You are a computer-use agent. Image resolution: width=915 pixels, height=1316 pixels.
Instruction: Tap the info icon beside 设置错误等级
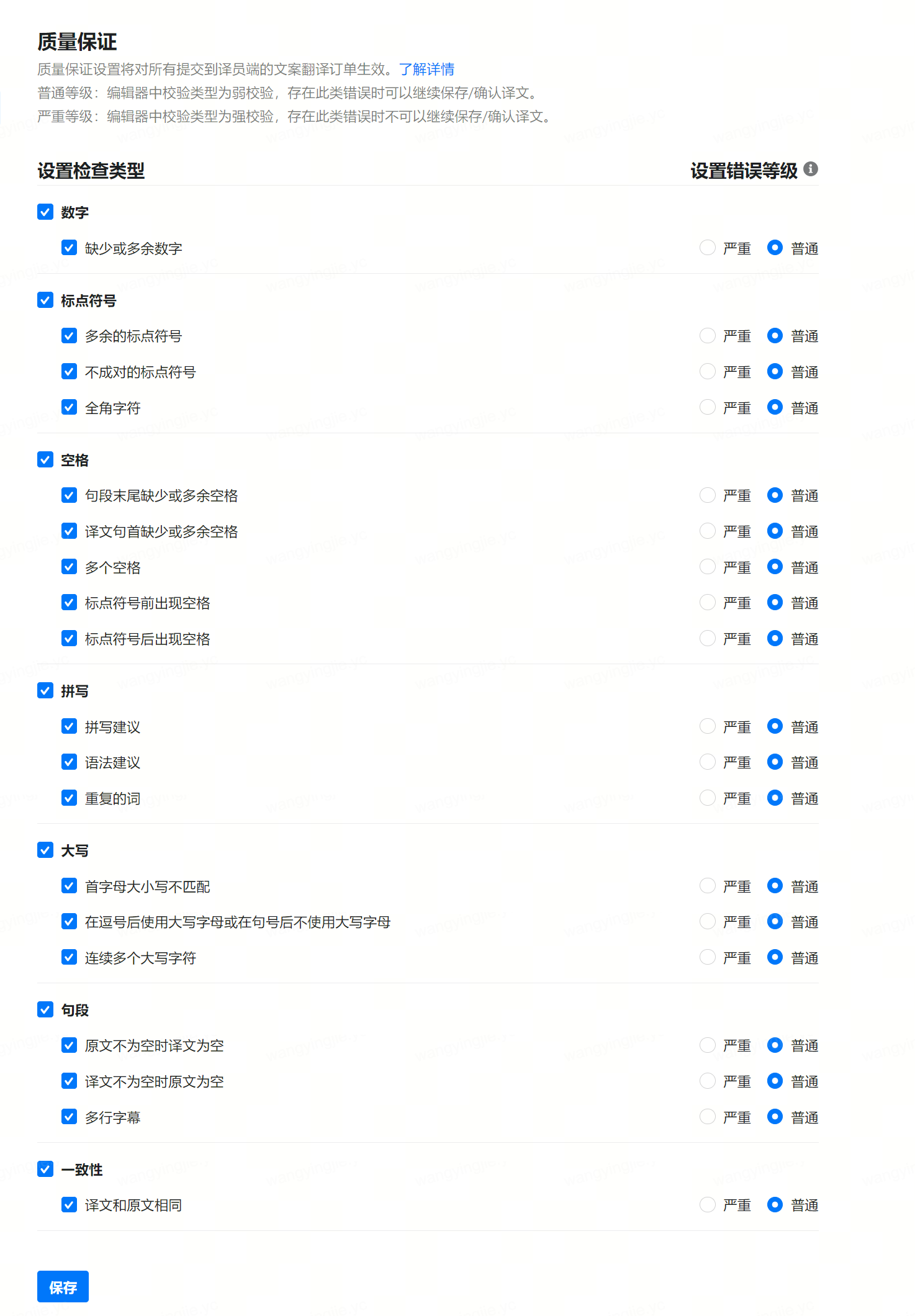point(811,169)
